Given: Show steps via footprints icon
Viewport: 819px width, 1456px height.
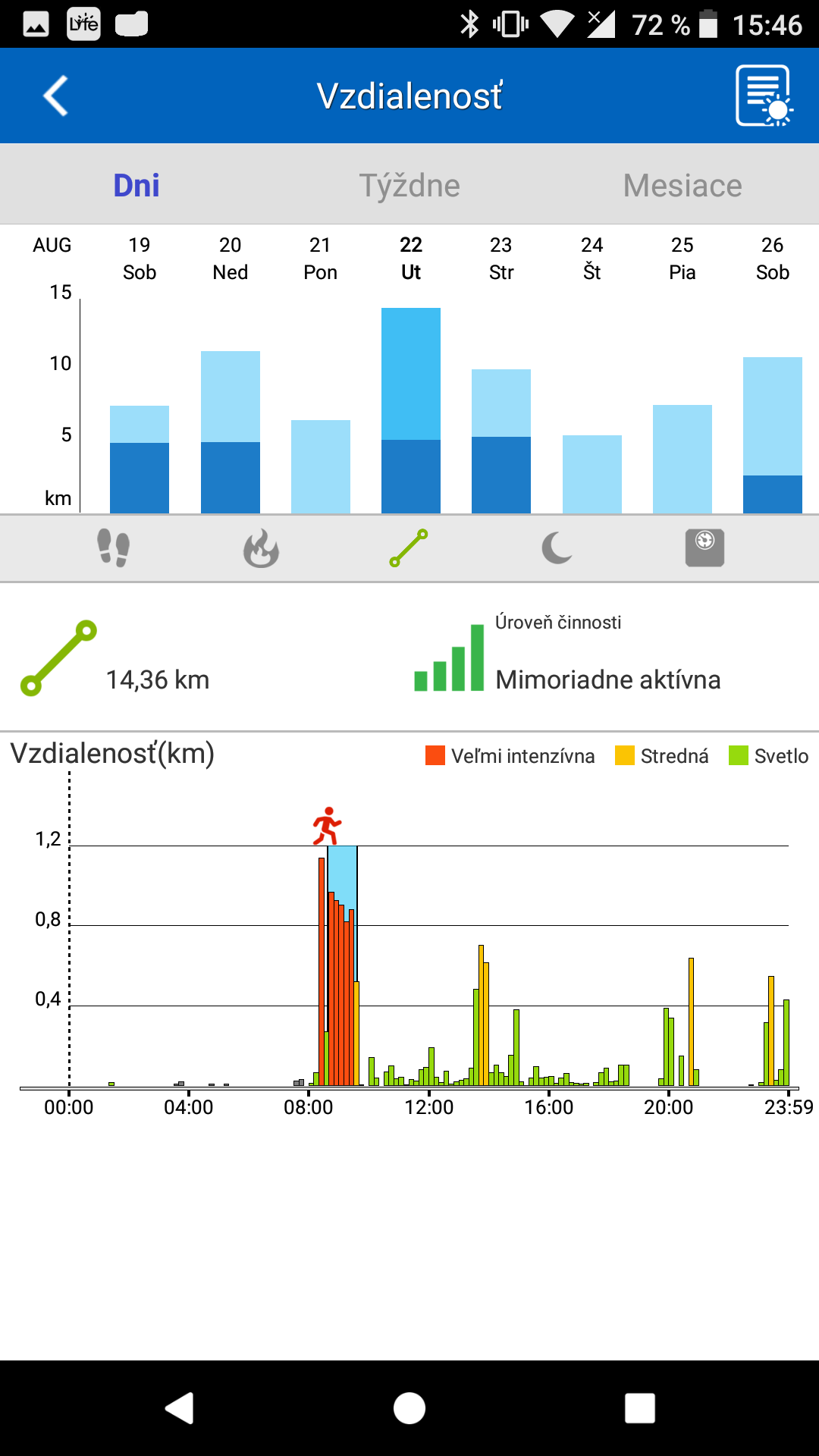Looking at the screenshot, I should (x=114, y=548).
